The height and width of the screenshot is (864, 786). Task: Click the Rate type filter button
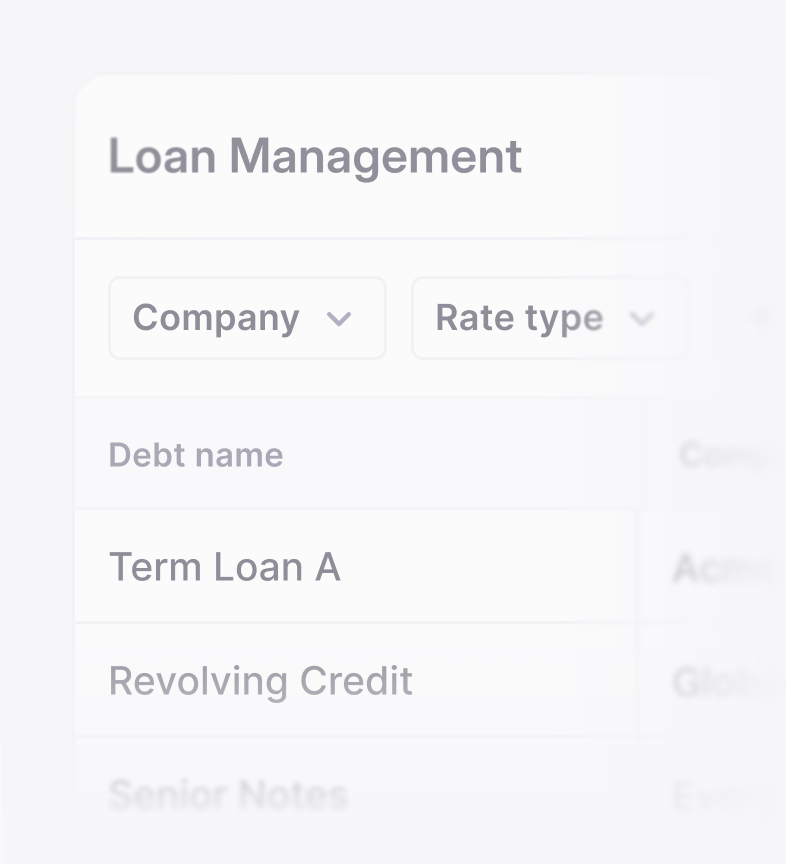pos(549,318)
